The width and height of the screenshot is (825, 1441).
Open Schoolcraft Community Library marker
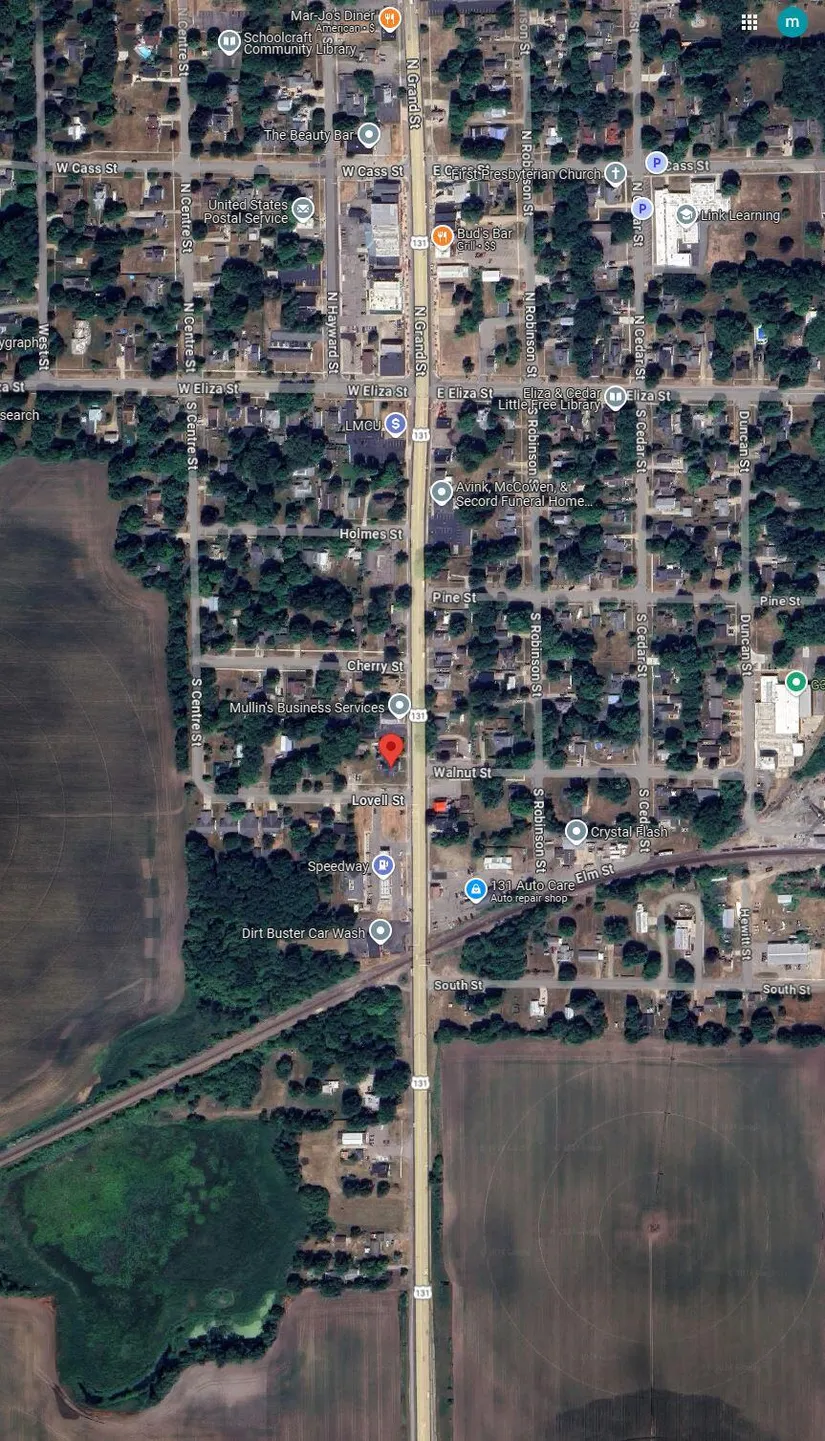229,42
